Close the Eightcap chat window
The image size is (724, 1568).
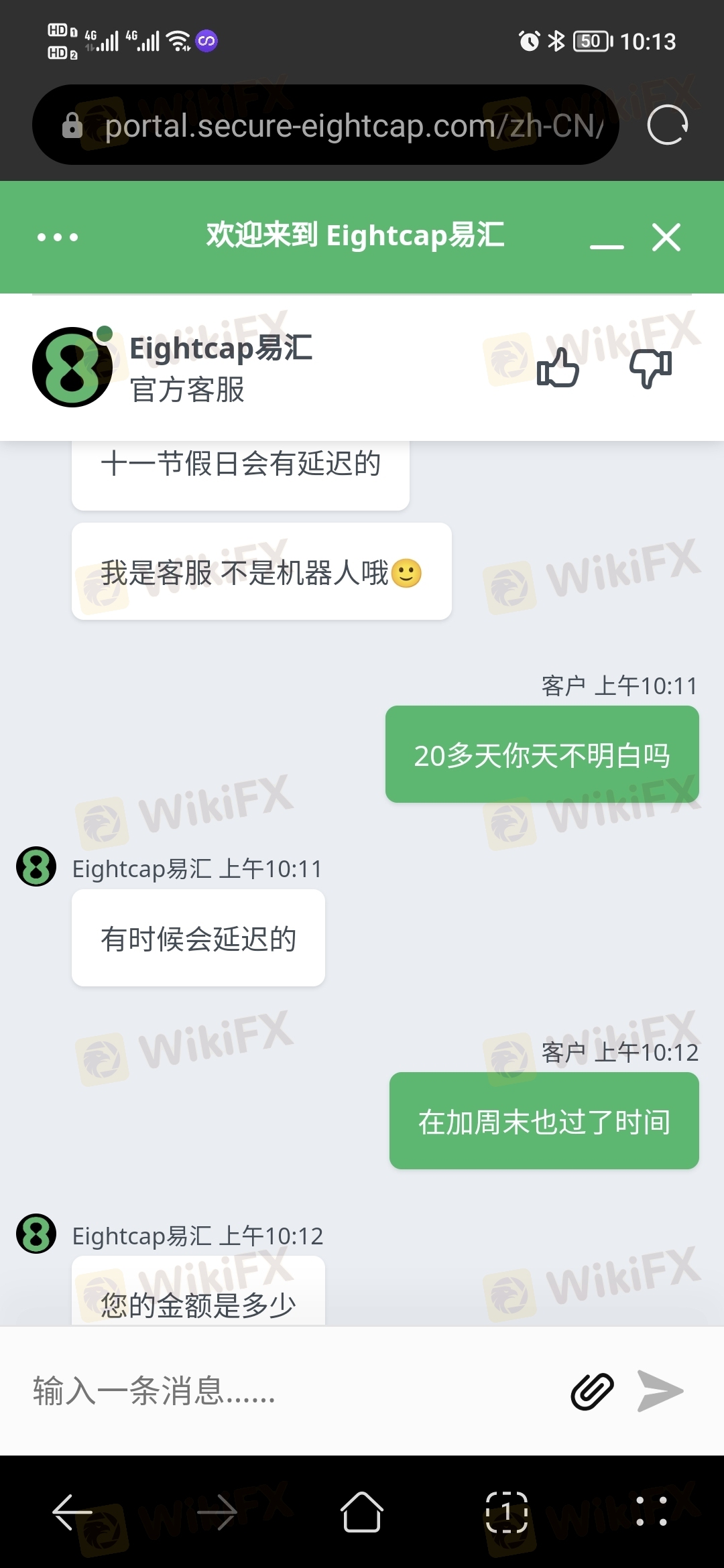pos(666,237)
